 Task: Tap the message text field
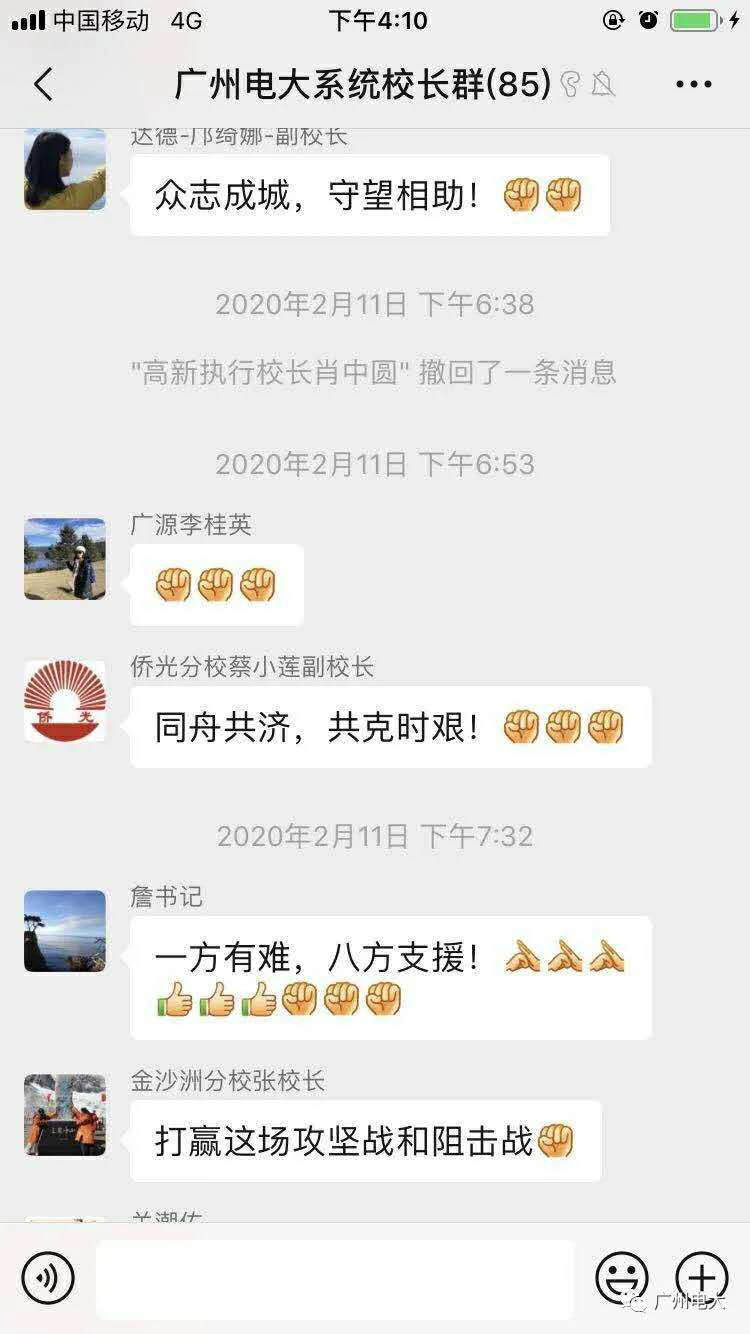[335, 1278]
